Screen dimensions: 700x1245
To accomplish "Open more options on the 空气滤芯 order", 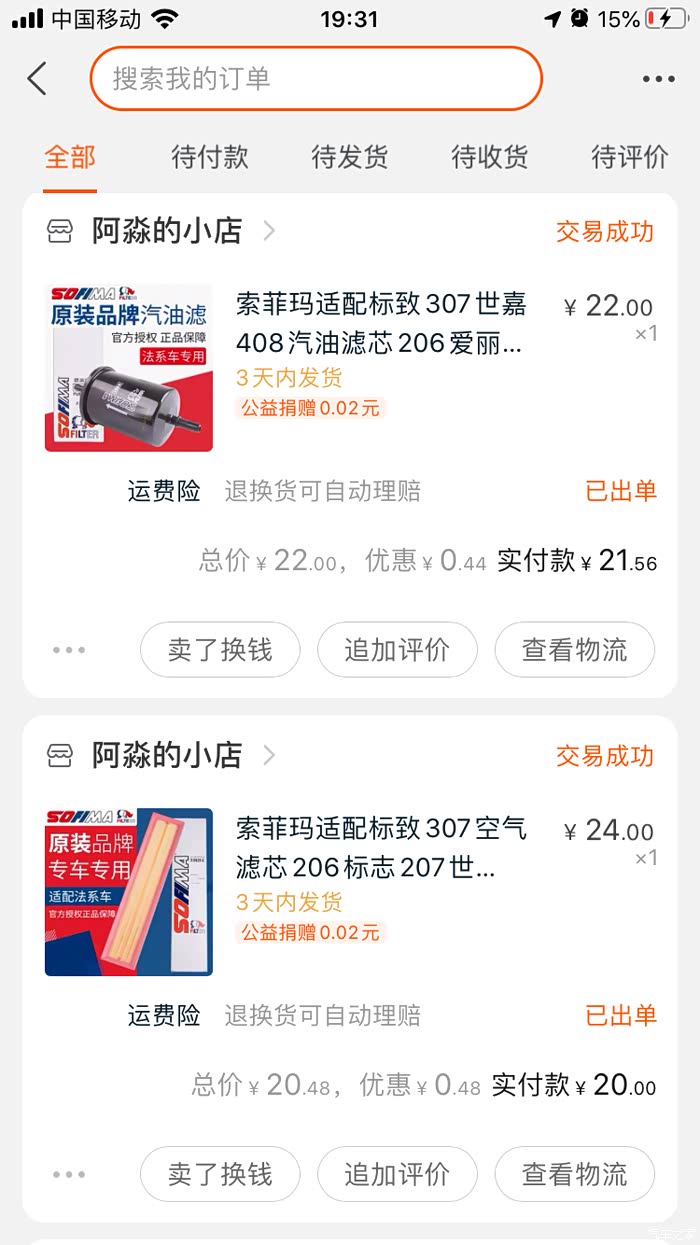I will pos(69,1174).
